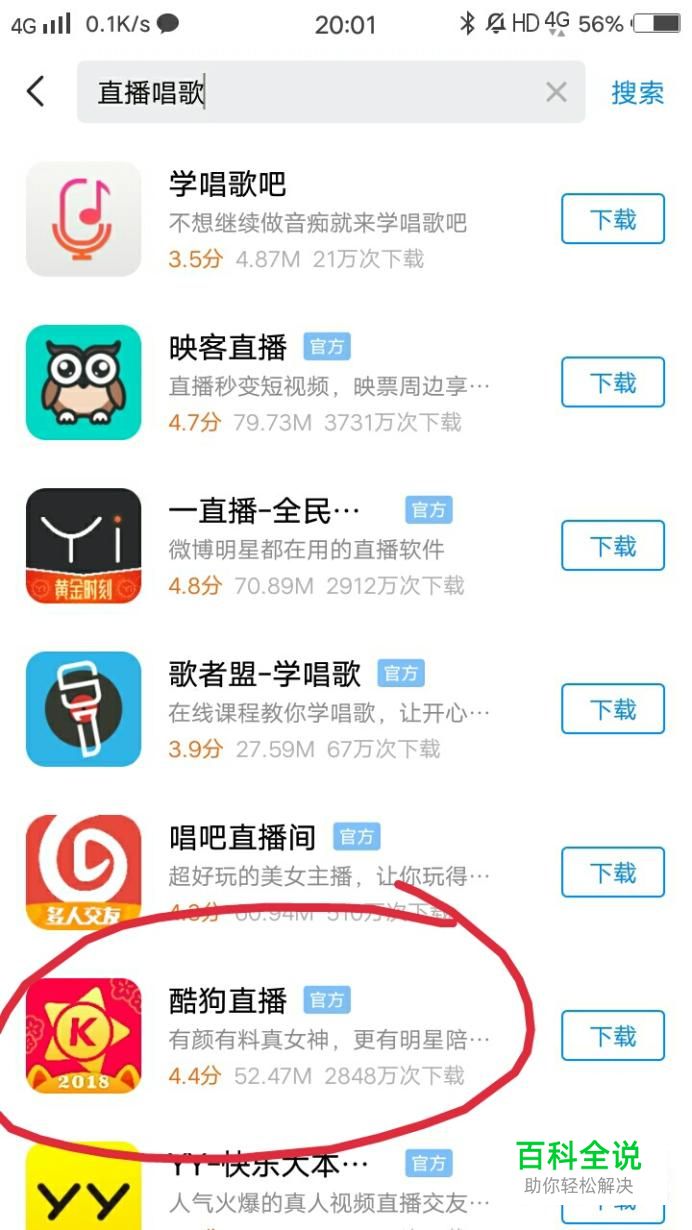The image size is (692, 1230).
Task: Download 学唱歌吧
Action: point(612,219)
